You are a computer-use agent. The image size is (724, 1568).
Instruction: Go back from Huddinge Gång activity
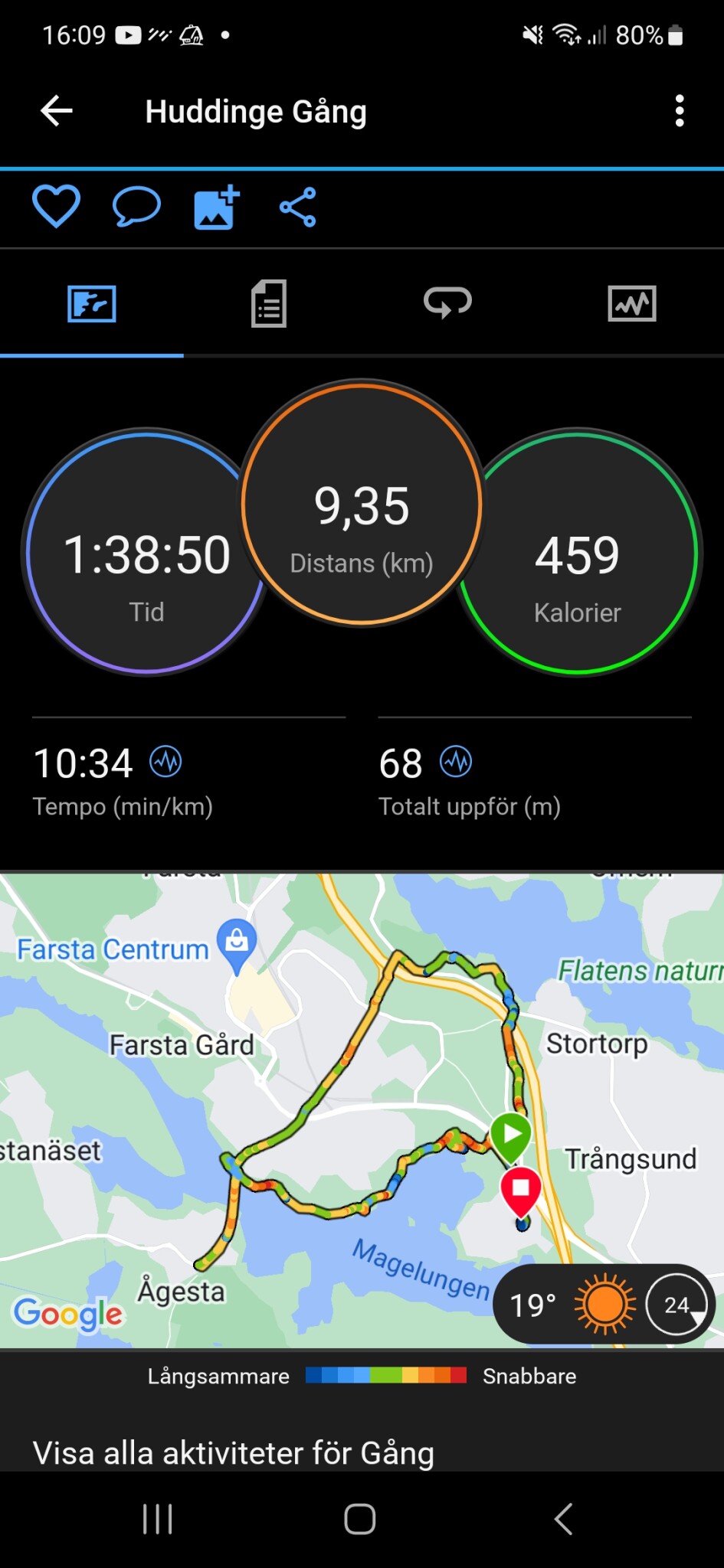point(57,111)
